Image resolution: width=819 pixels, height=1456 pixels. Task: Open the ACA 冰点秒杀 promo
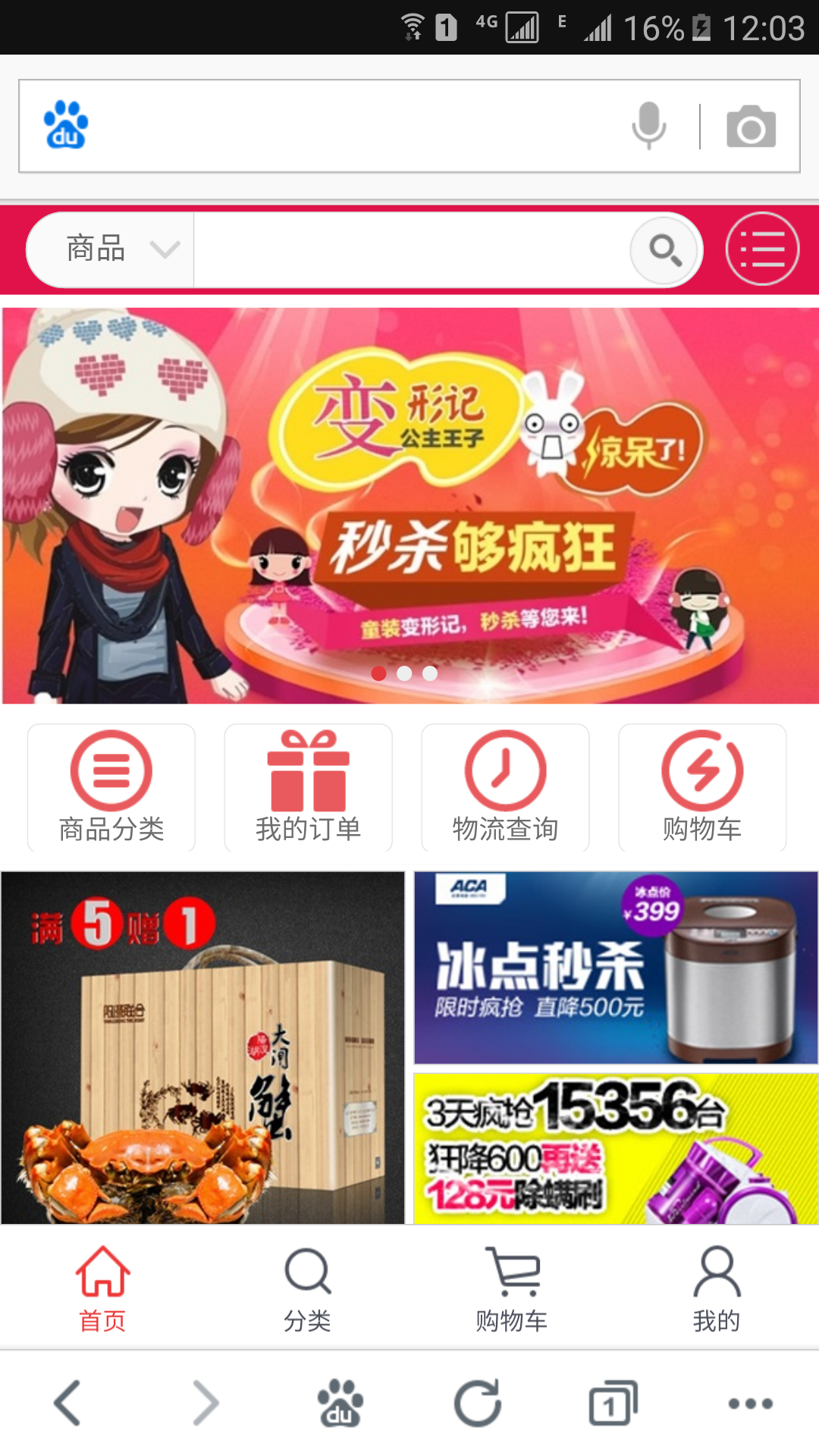pos(616,968)
